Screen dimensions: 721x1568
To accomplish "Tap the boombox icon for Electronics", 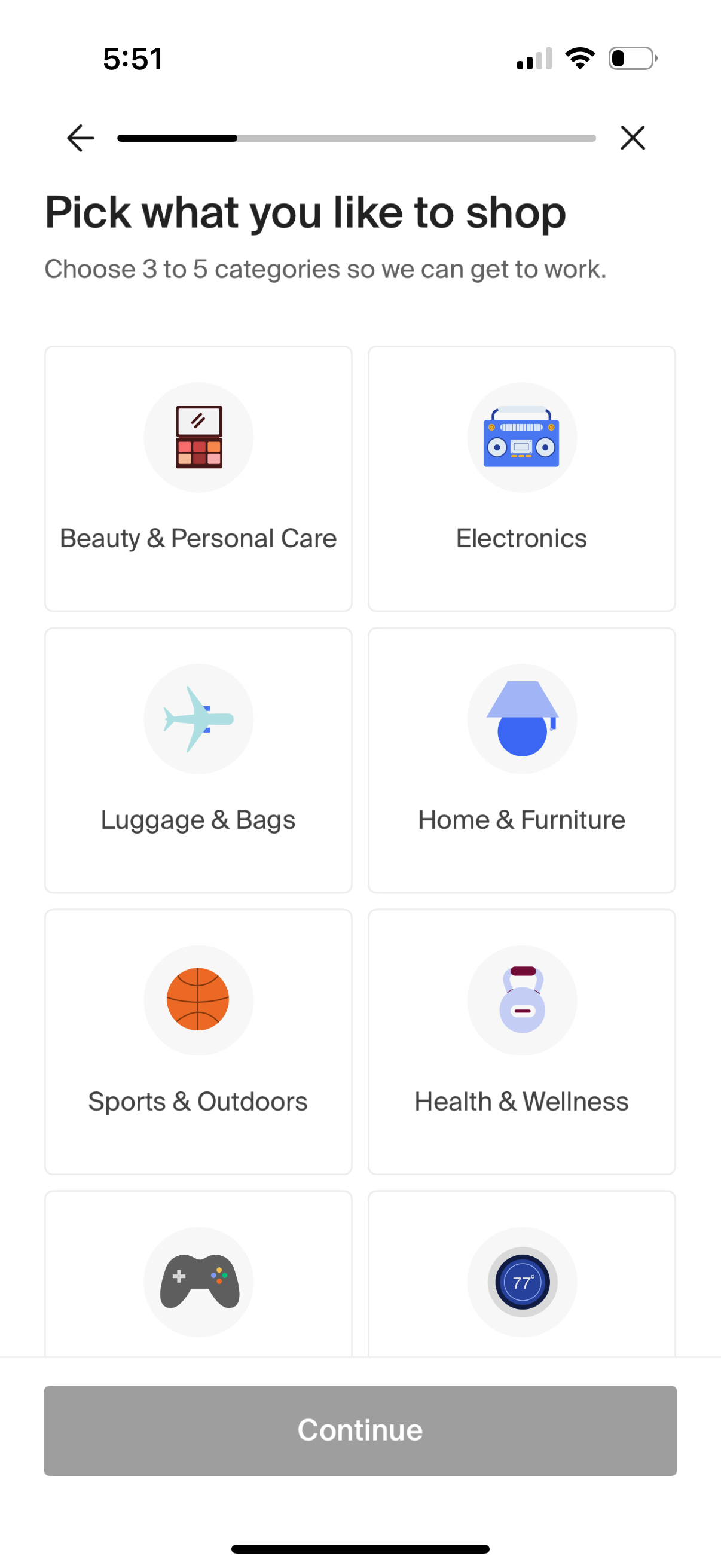I will 522,437.
